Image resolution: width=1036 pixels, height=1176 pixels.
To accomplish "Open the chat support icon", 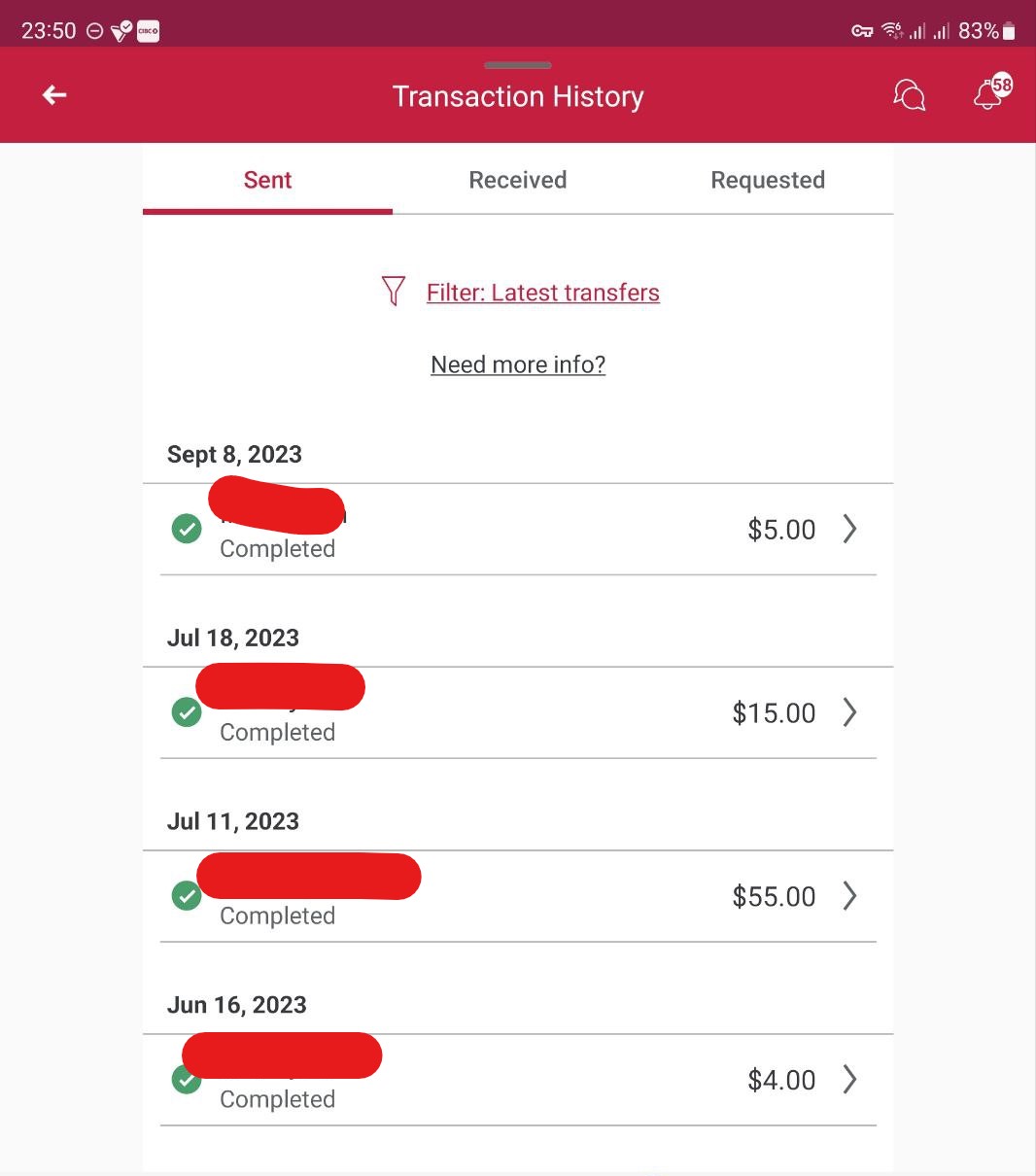I will click(909, 95).
